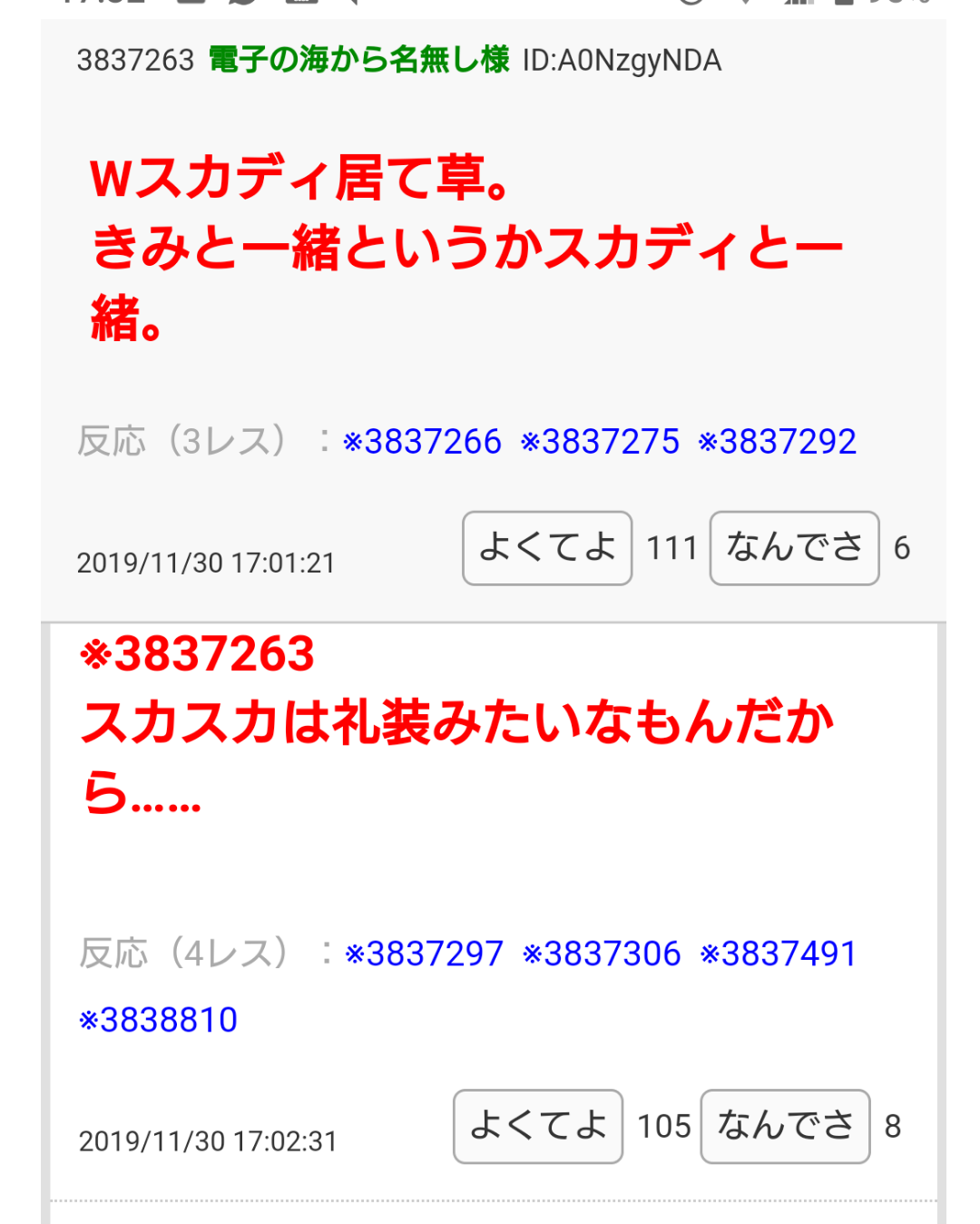
Task: Tap よくてよ on comment 3837263
Action: (547, 548)
